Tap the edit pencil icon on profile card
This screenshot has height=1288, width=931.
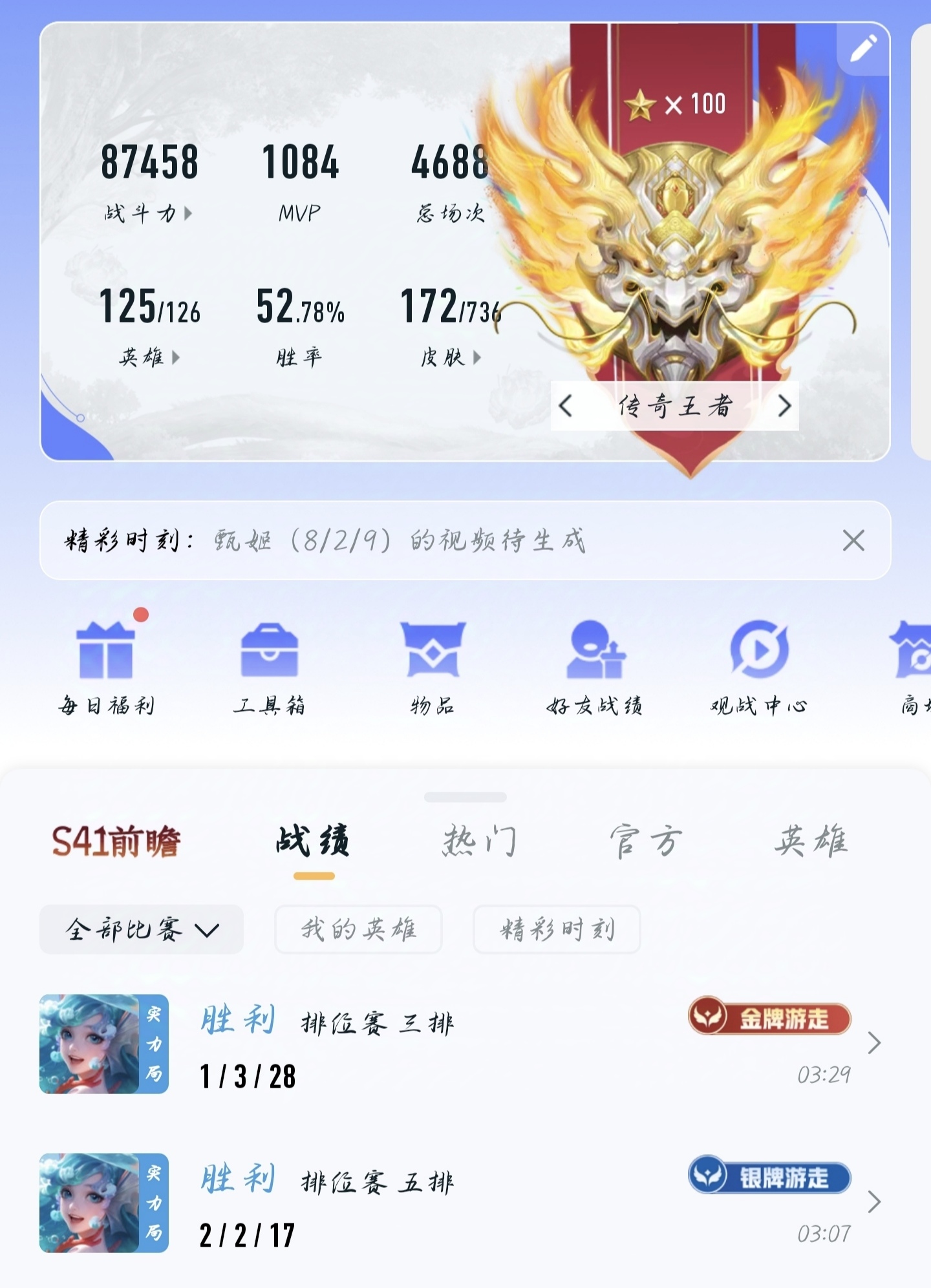tap(863, 49)
